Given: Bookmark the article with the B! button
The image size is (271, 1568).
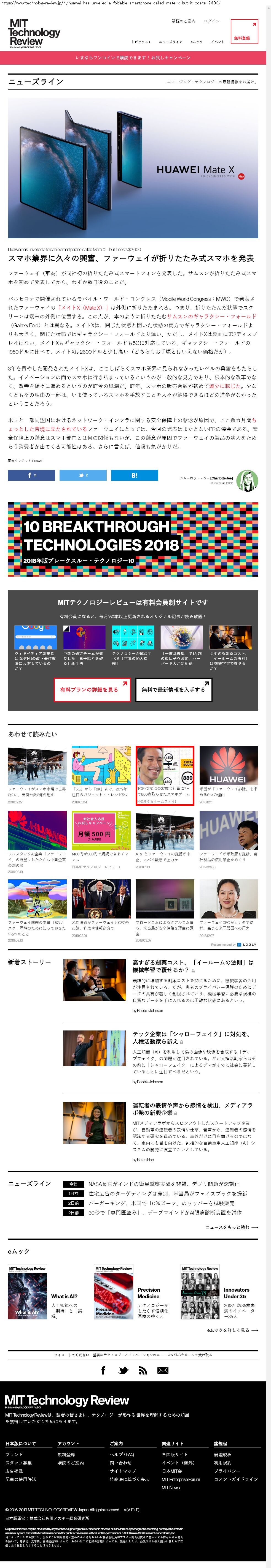Looking at the screenshot, I should pyautogui.click(x=134, y=475).
